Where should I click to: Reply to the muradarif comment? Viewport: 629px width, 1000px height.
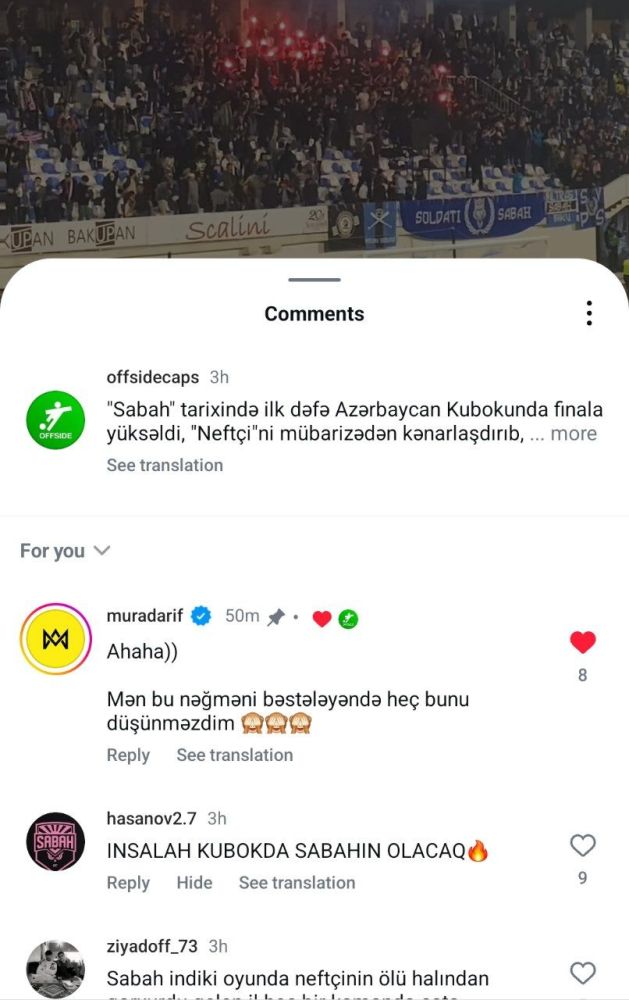(x=128, y=755)
